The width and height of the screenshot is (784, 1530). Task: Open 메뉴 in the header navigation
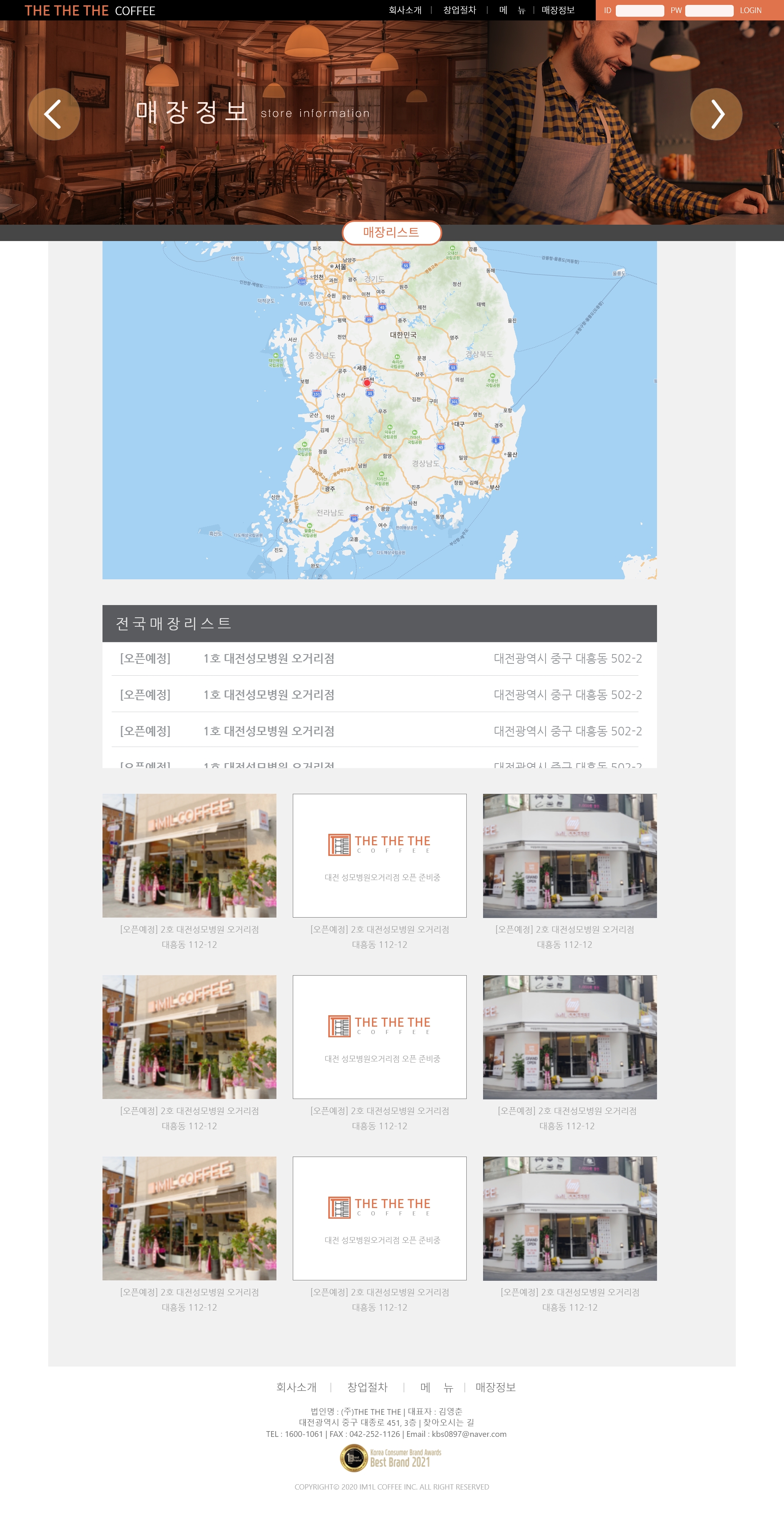point(512,10)
